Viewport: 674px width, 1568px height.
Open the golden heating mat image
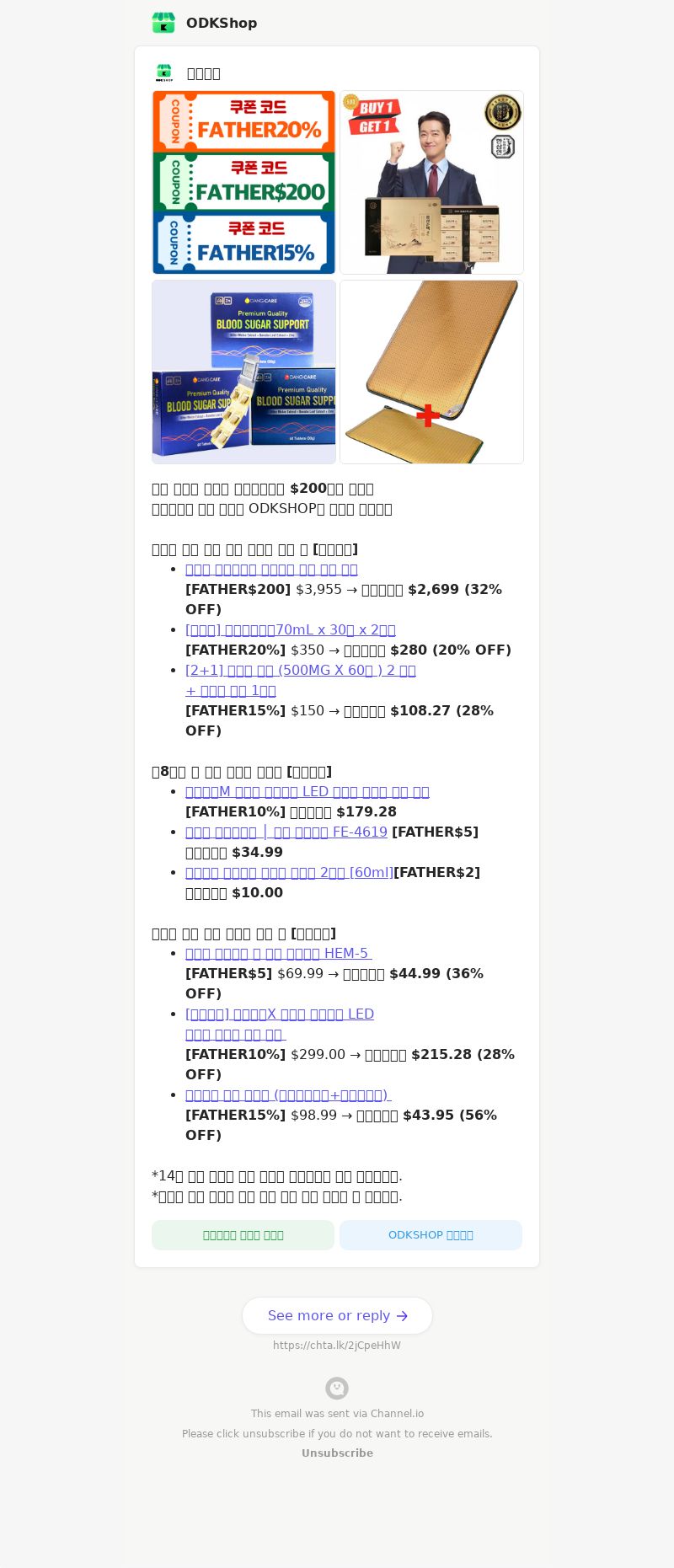click(x=431, y=372)
